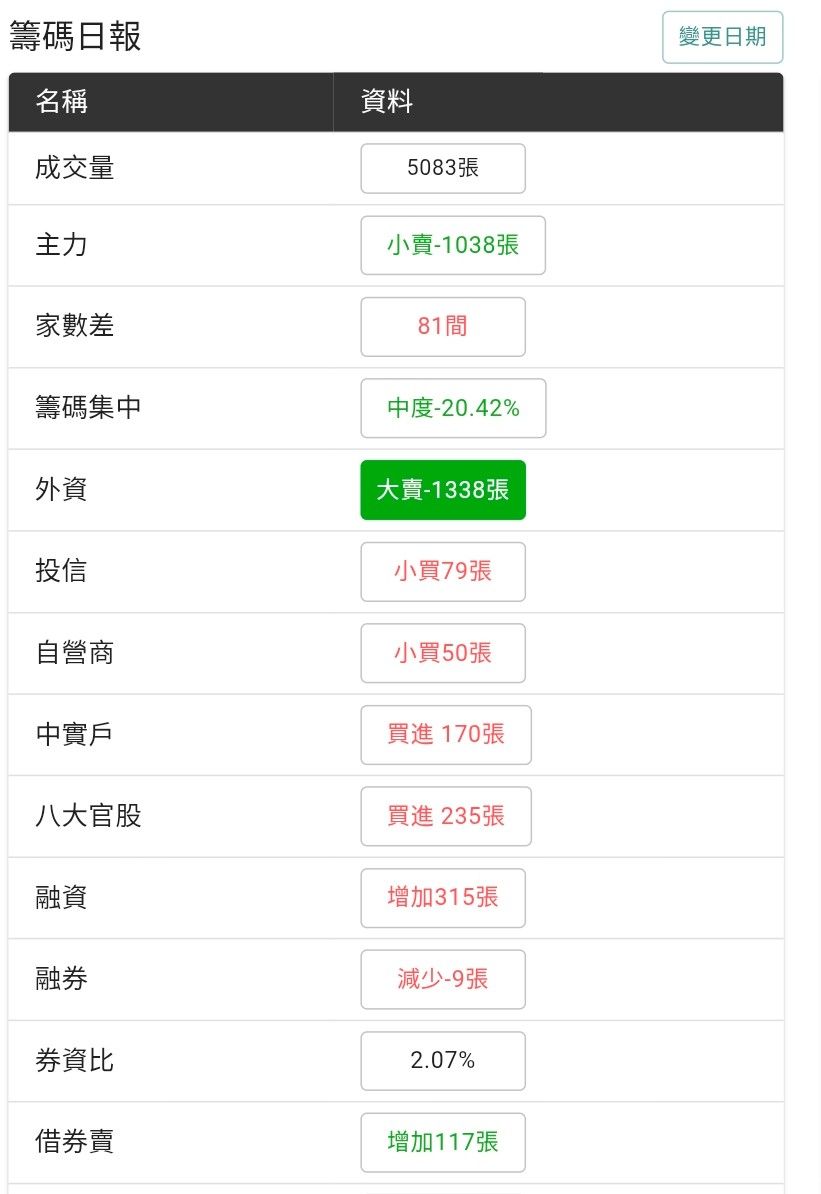Tap the 外資 大賣-1338張 green button
Image resolution: width=821 pixels, height=1194 pixels.
(x=442, y=490)
